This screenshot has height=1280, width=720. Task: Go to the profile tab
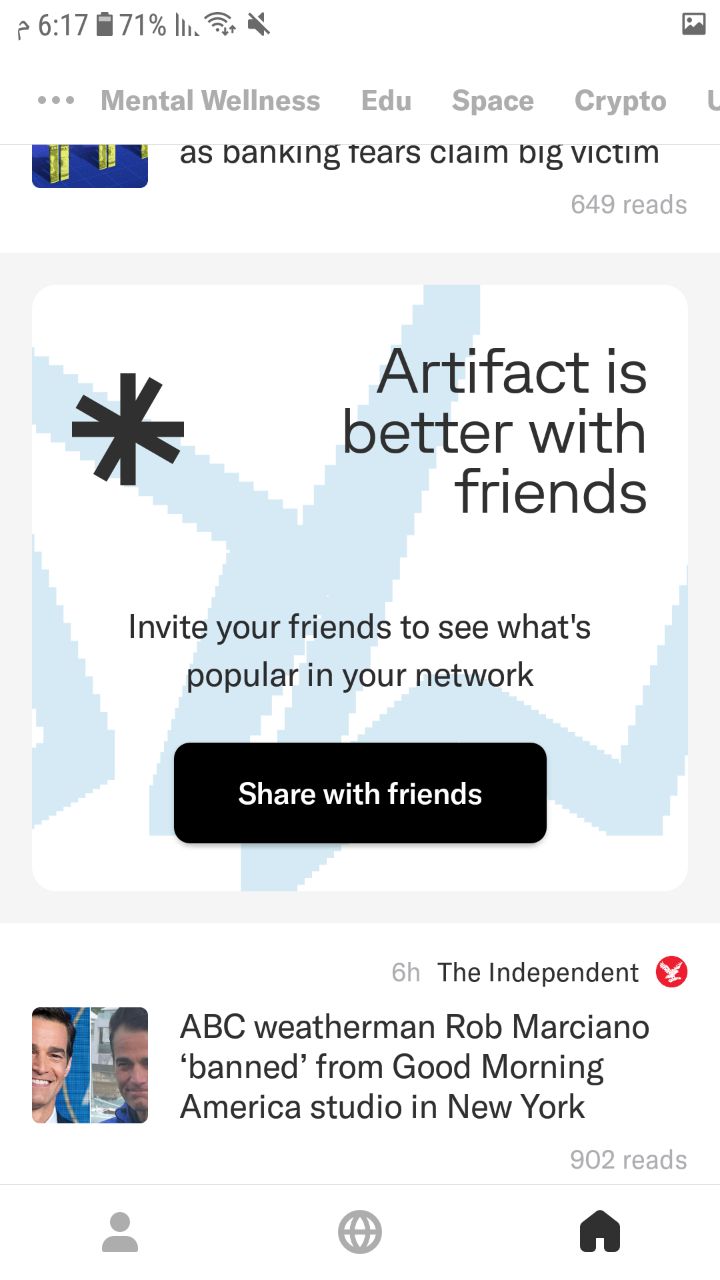point(120,1232)
